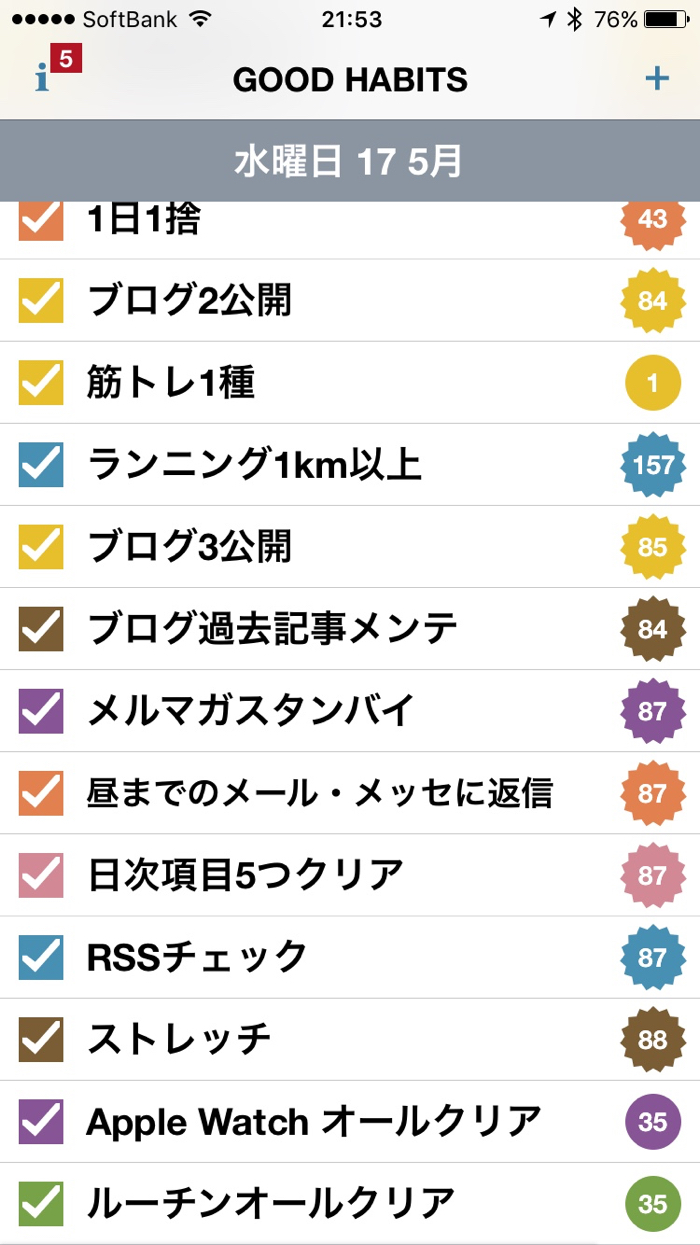The height and width of the screenshot is (1245, 700).
Task: Add a new habit with the plus icon
Action: tap(657, 78)
